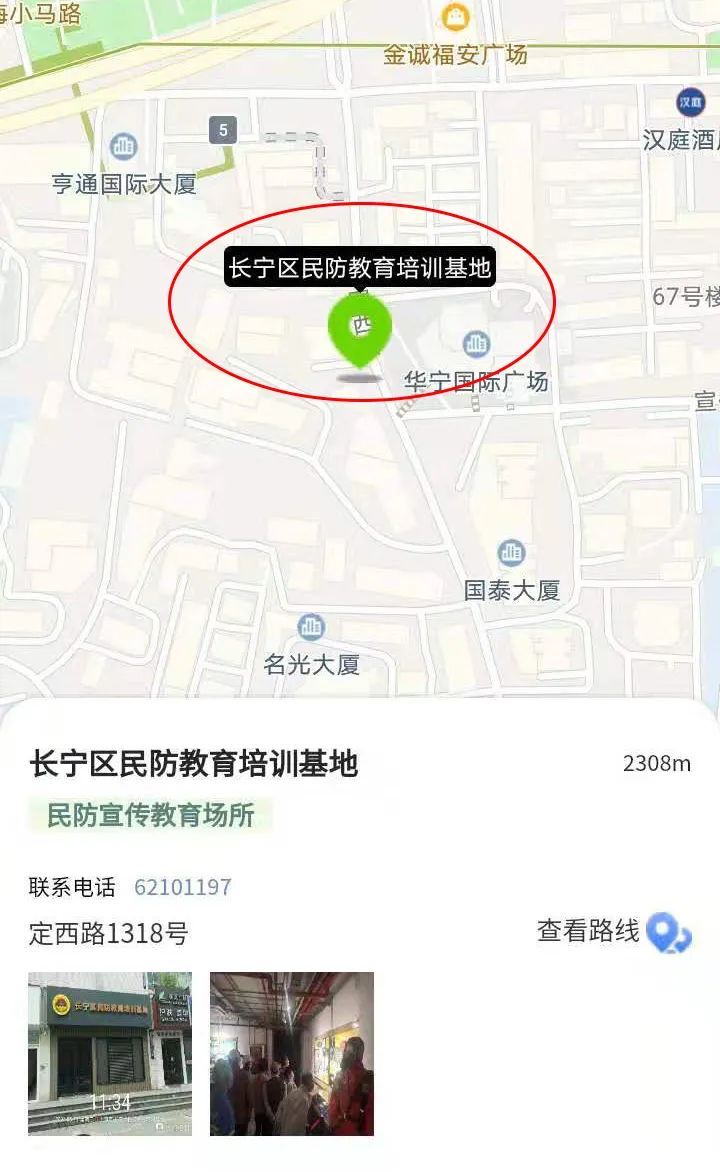Tap the green location pin on the map

click(x=359, y=326)
